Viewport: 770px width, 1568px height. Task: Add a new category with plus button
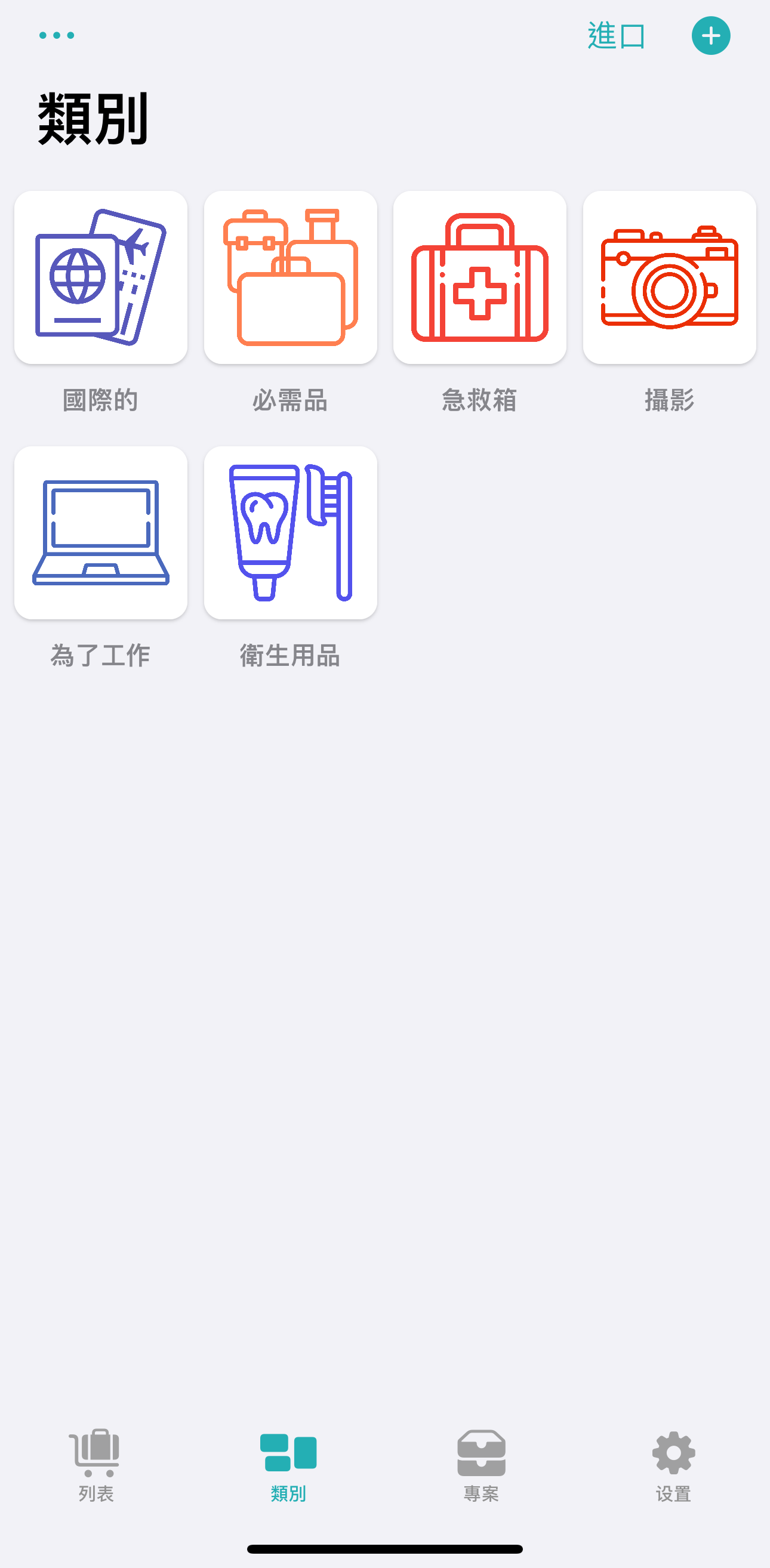click(x=710, y=36)
